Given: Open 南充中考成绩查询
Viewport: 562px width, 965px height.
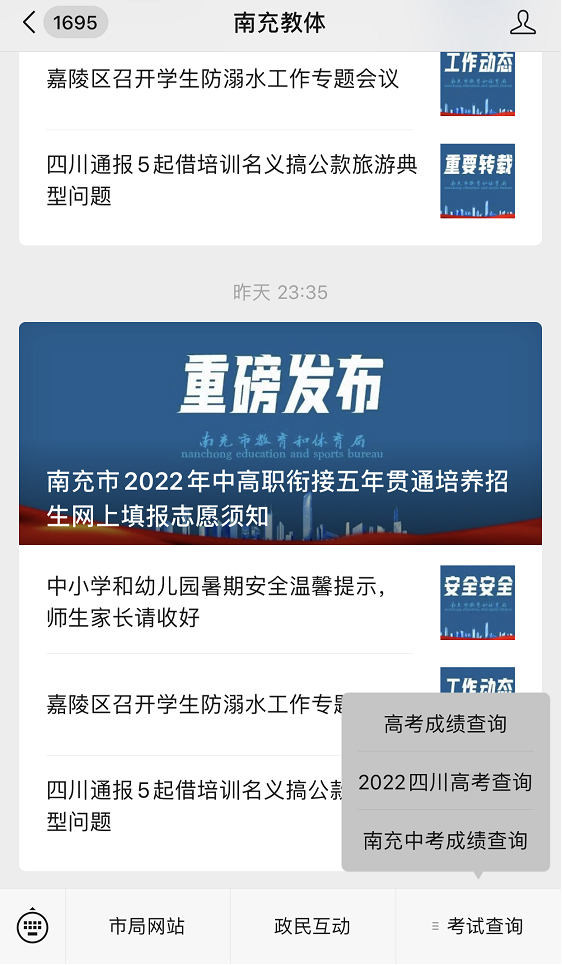Looking at the screenshot, I should 446,840.
